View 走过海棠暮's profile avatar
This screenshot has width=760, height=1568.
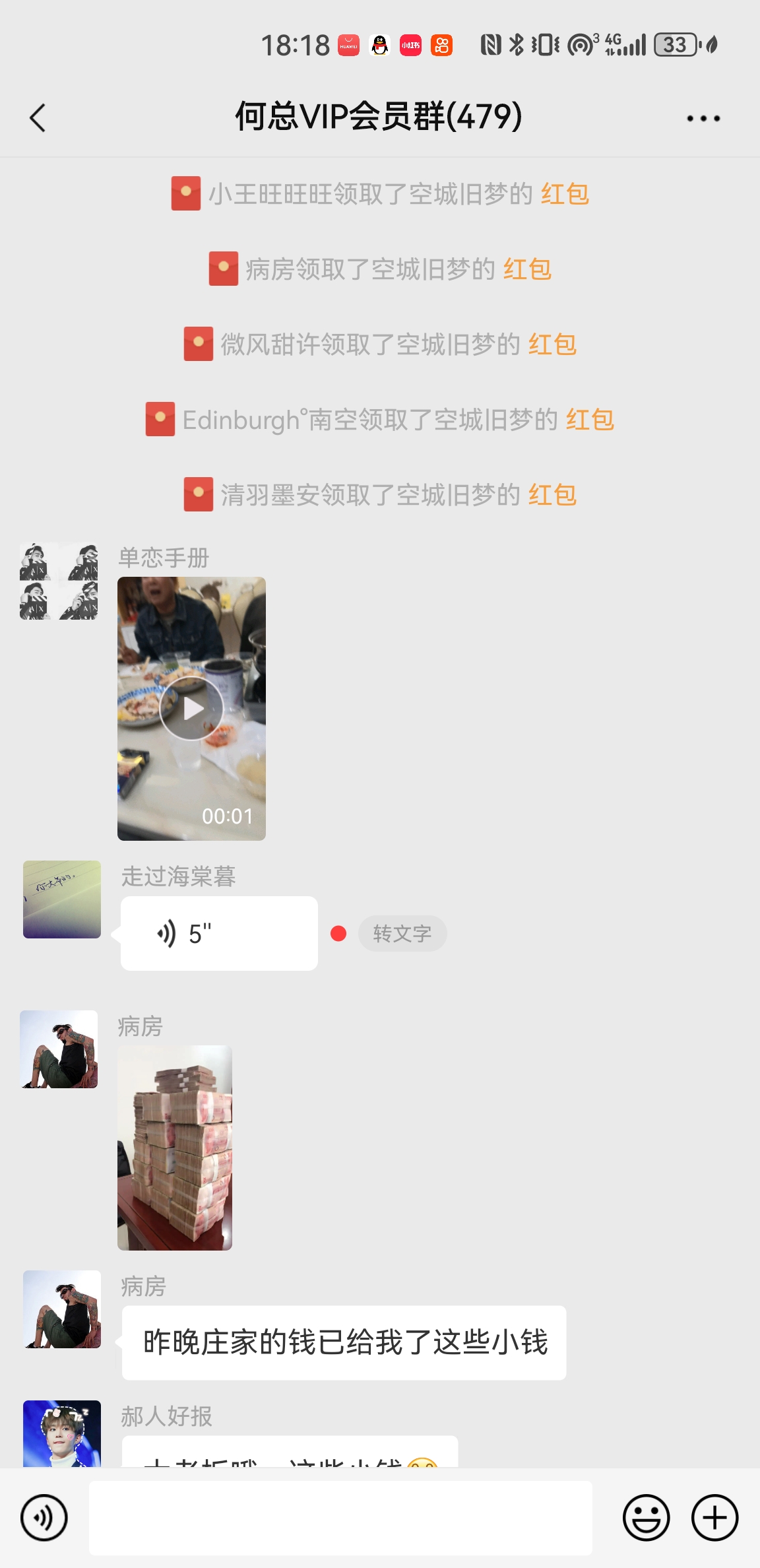point(62,899)
